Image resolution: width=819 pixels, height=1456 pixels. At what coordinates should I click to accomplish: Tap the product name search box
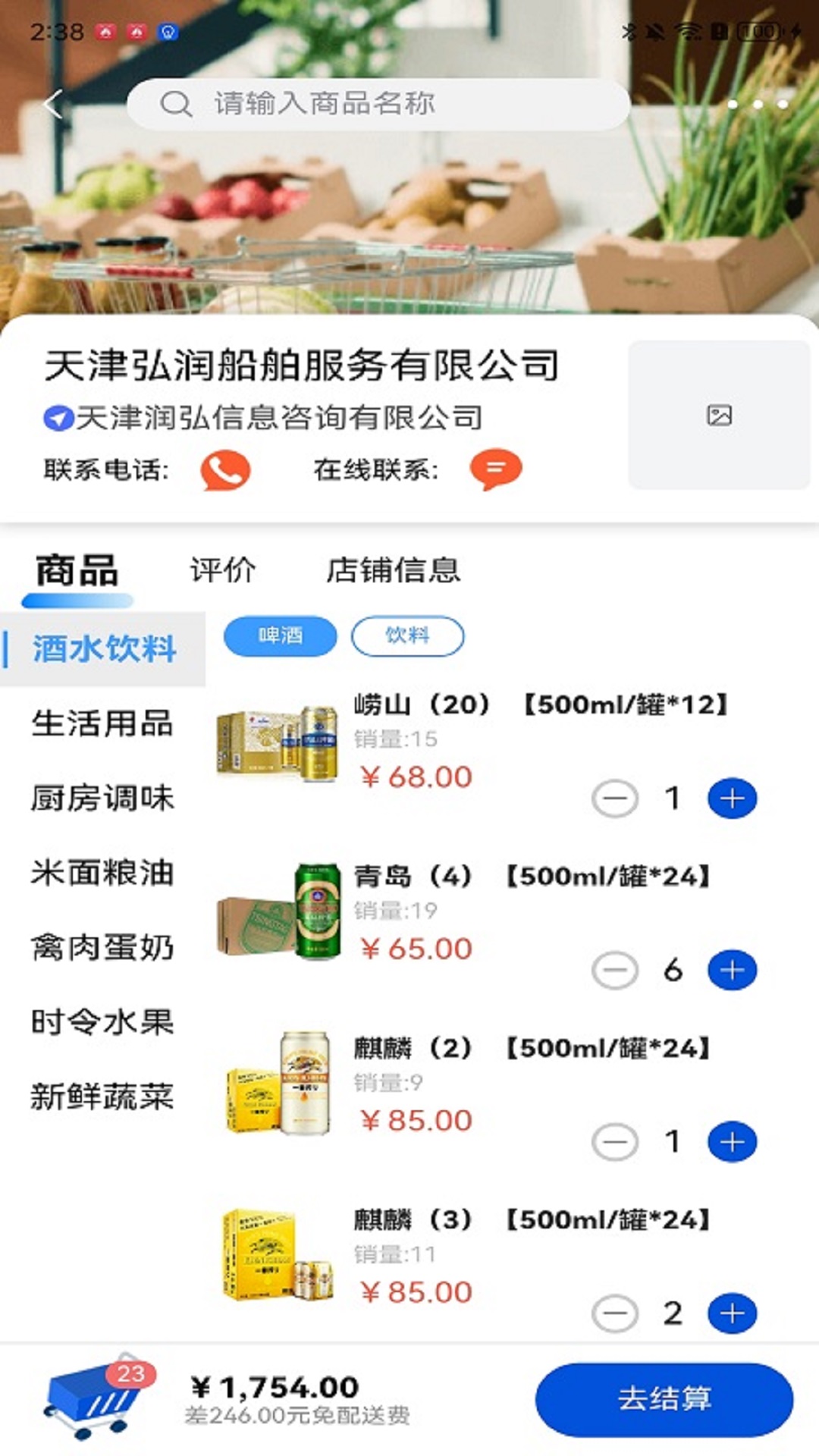click(x=378, y=104)
